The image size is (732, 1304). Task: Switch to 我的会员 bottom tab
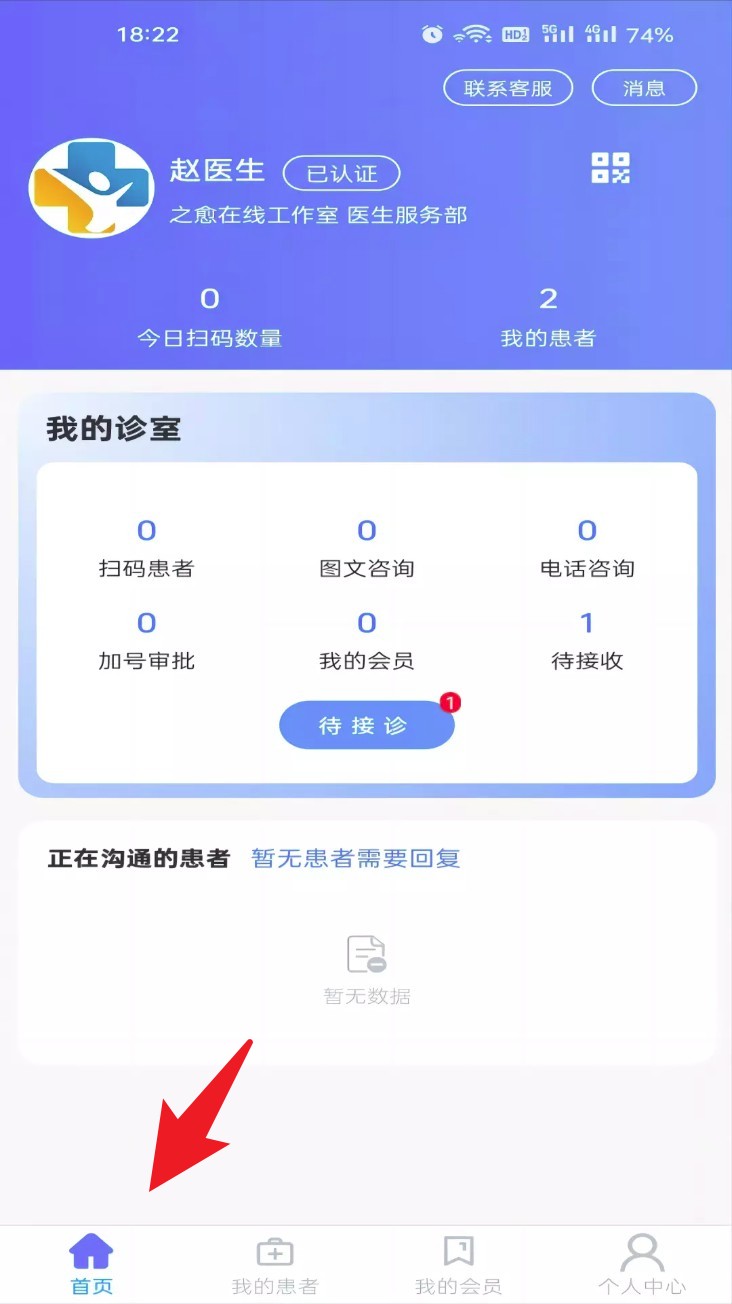pos(458,1265)
